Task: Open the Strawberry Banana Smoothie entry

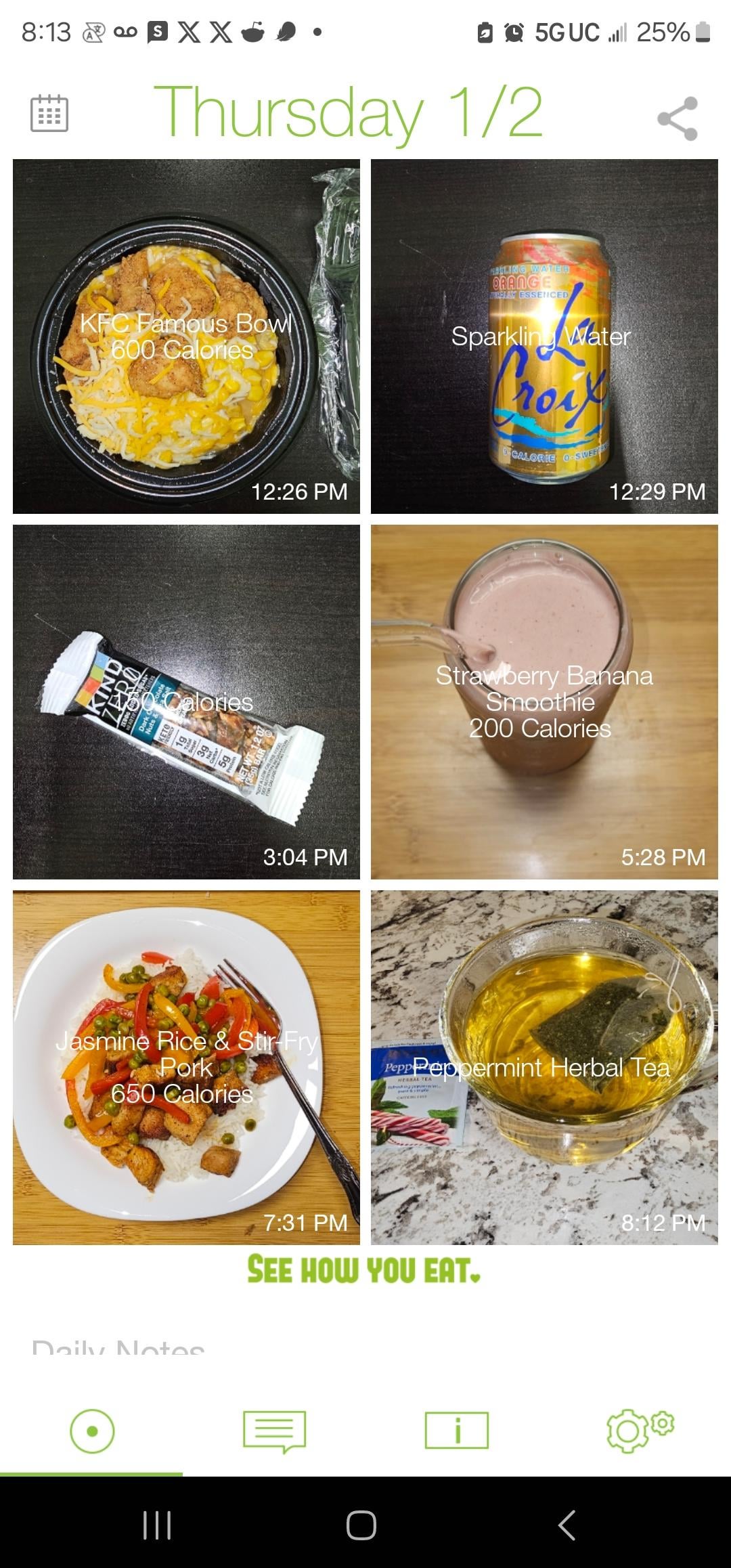Action: [544, 702]
